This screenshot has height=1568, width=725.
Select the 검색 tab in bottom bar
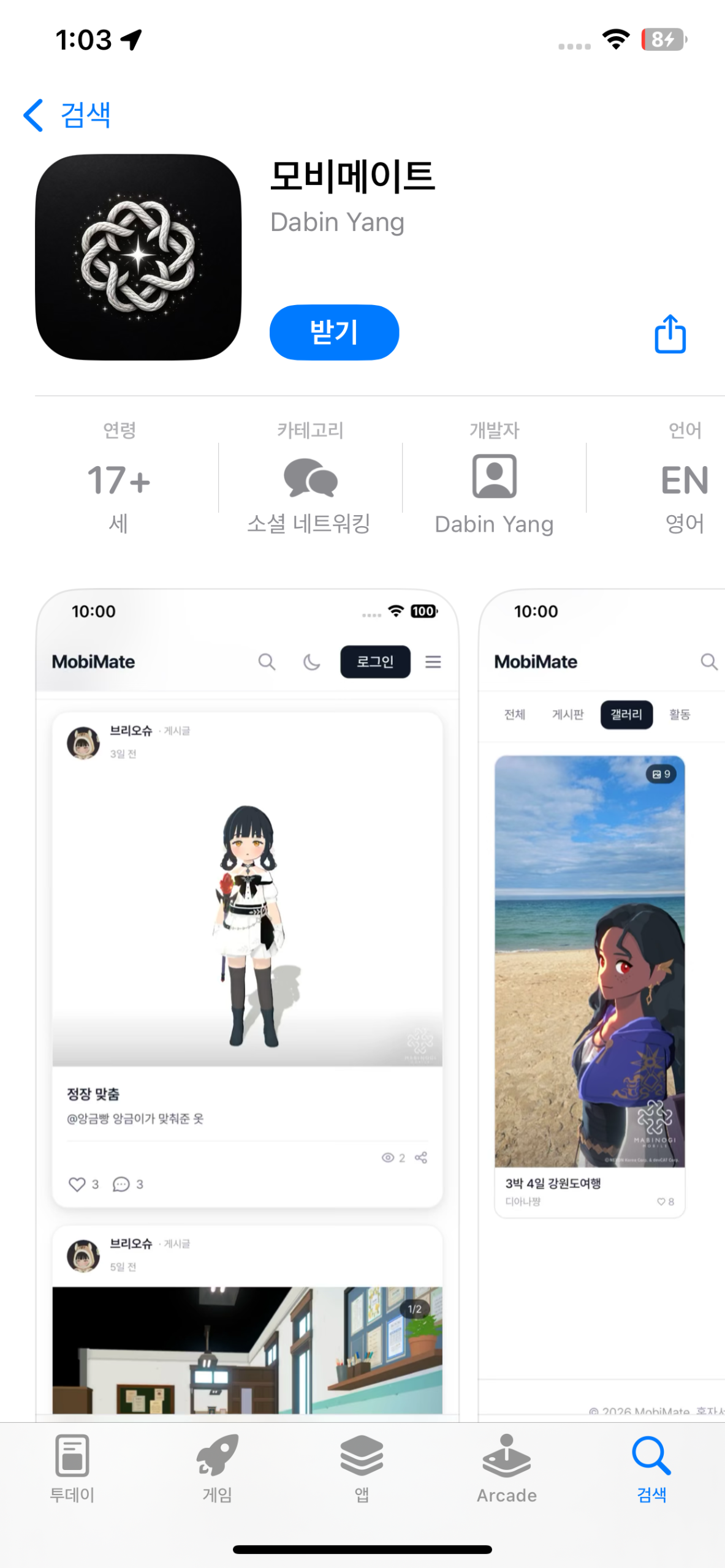click(651, 1468)
